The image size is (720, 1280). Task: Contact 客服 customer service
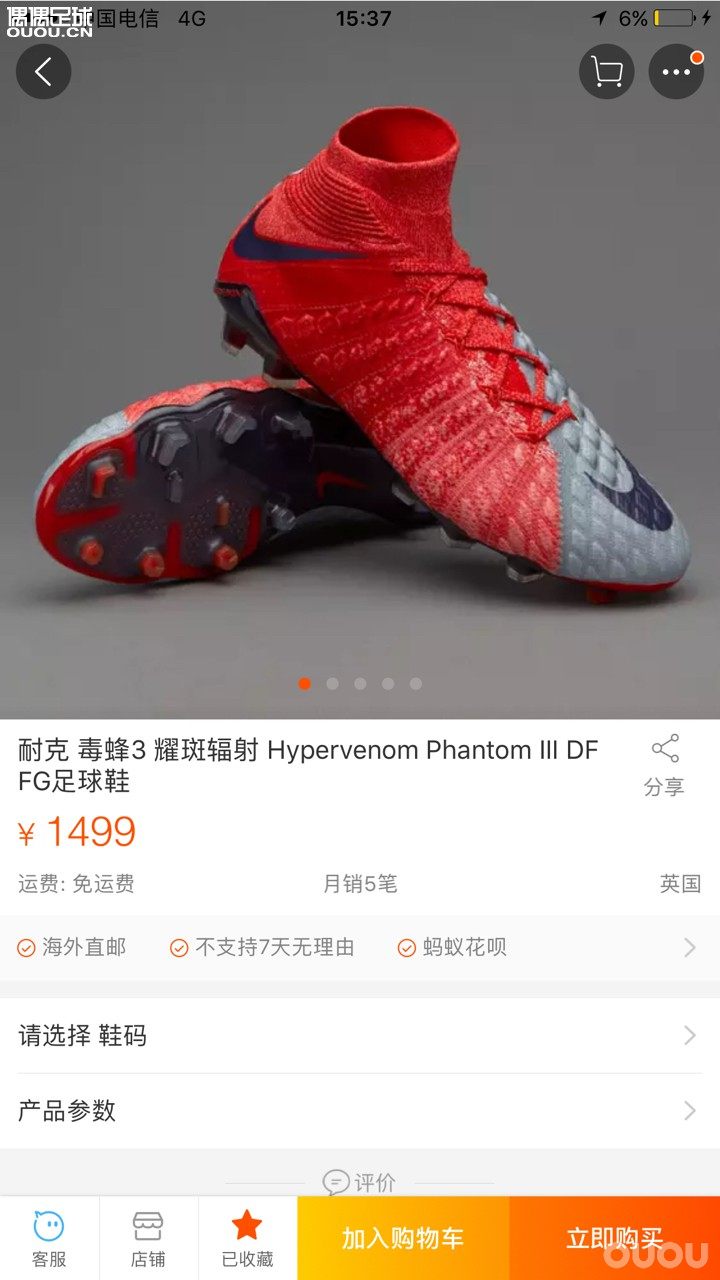click(x=49, y=1238)
